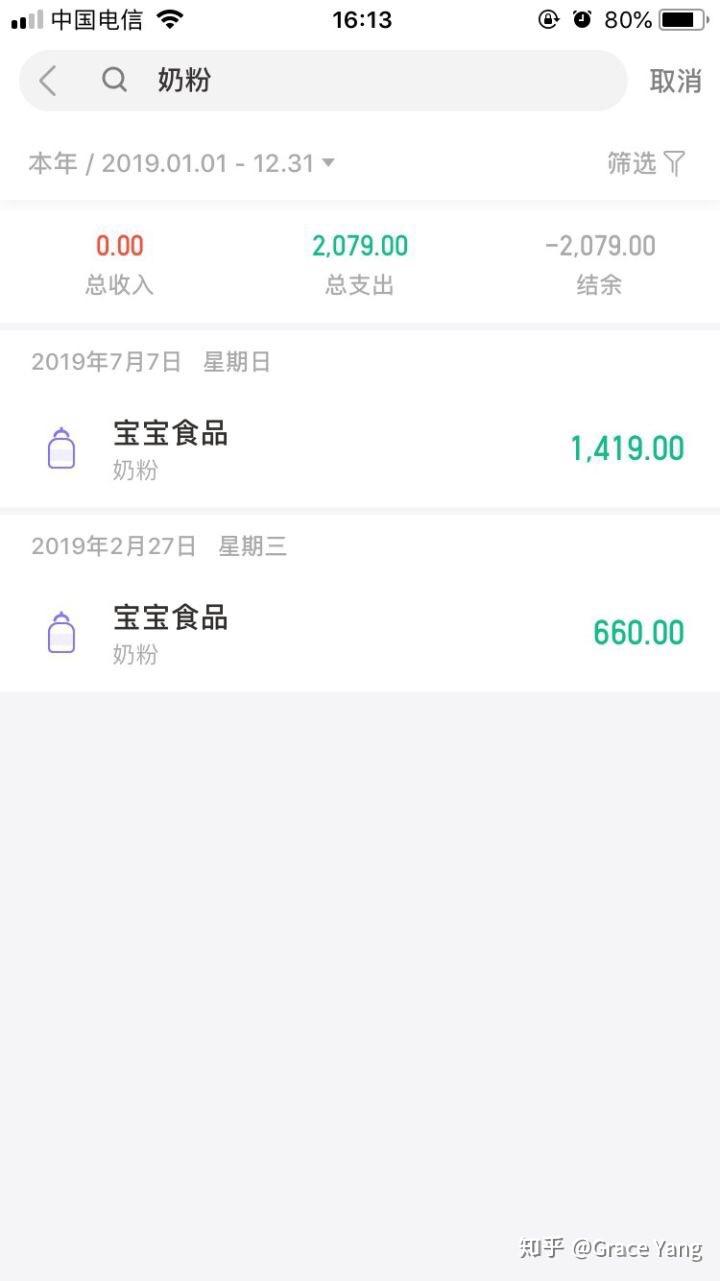This screenshot has width=720, height=1281.
Task: Open the 本年 date range dropdown
Action: 181,163
